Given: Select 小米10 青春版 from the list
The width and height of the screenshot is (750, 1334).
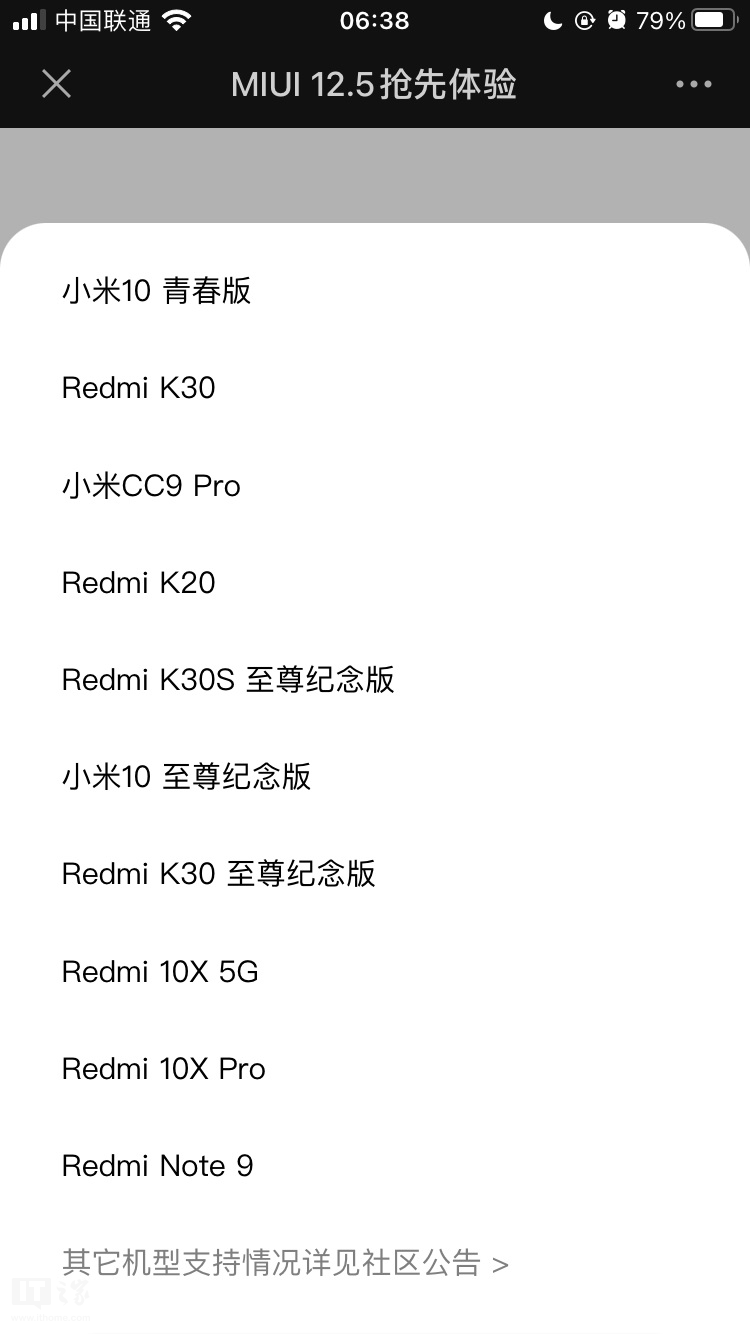Looking at the screenshot, I should pyautogui.click(x=157, y=291).
